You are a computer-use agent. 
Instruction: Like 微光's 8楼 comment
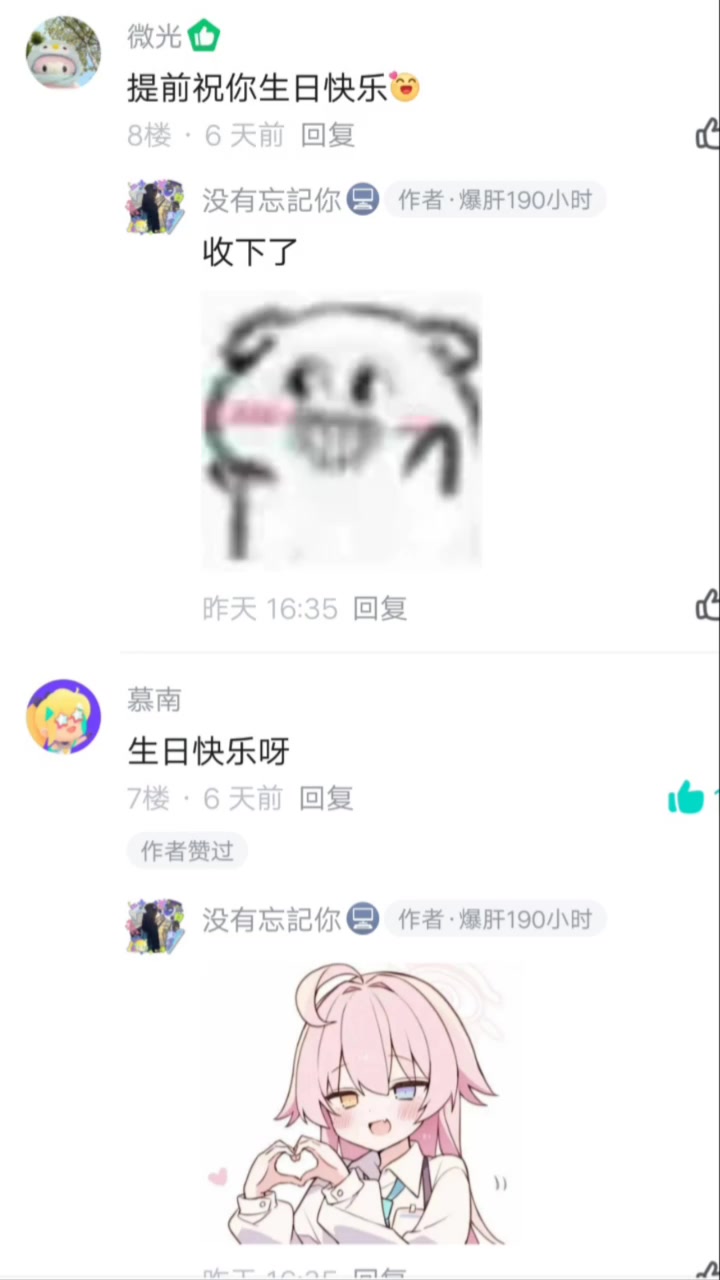tap(707, 134)
